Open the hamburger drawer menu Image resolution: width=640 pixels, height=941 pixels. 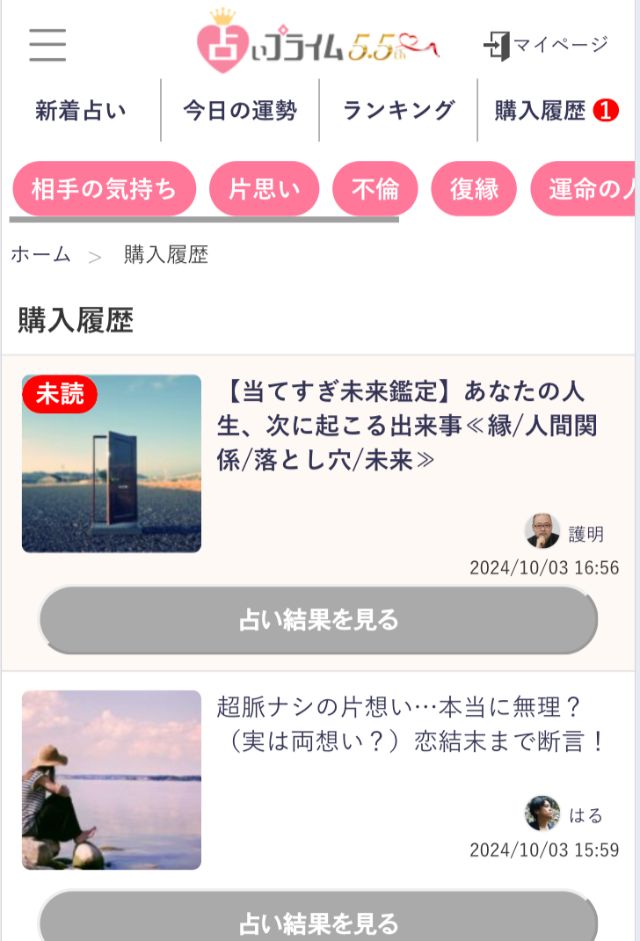pyautogui.click(x=47, y=45)
